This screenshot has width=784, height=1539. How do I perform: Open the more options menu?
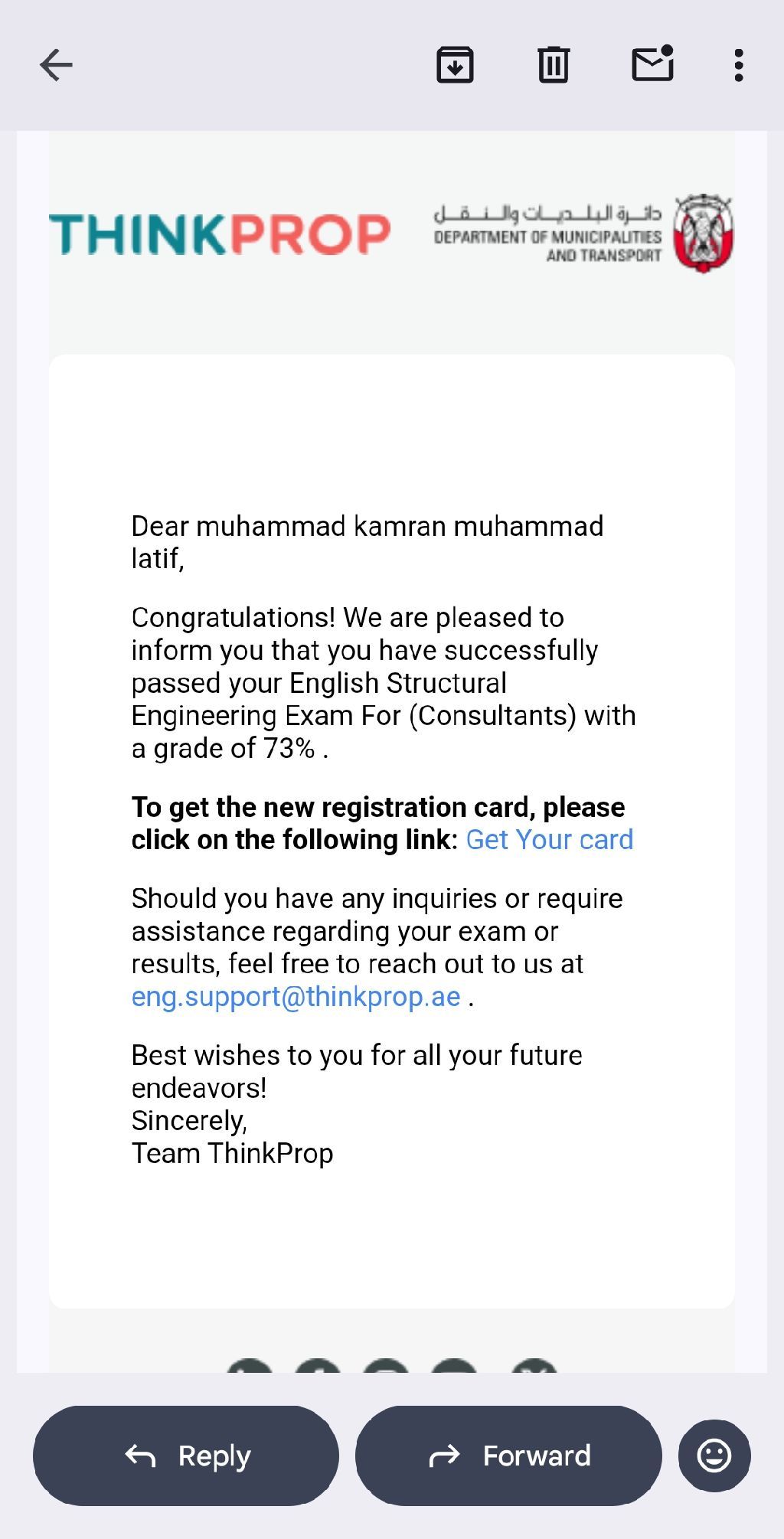tap(738, 65)
